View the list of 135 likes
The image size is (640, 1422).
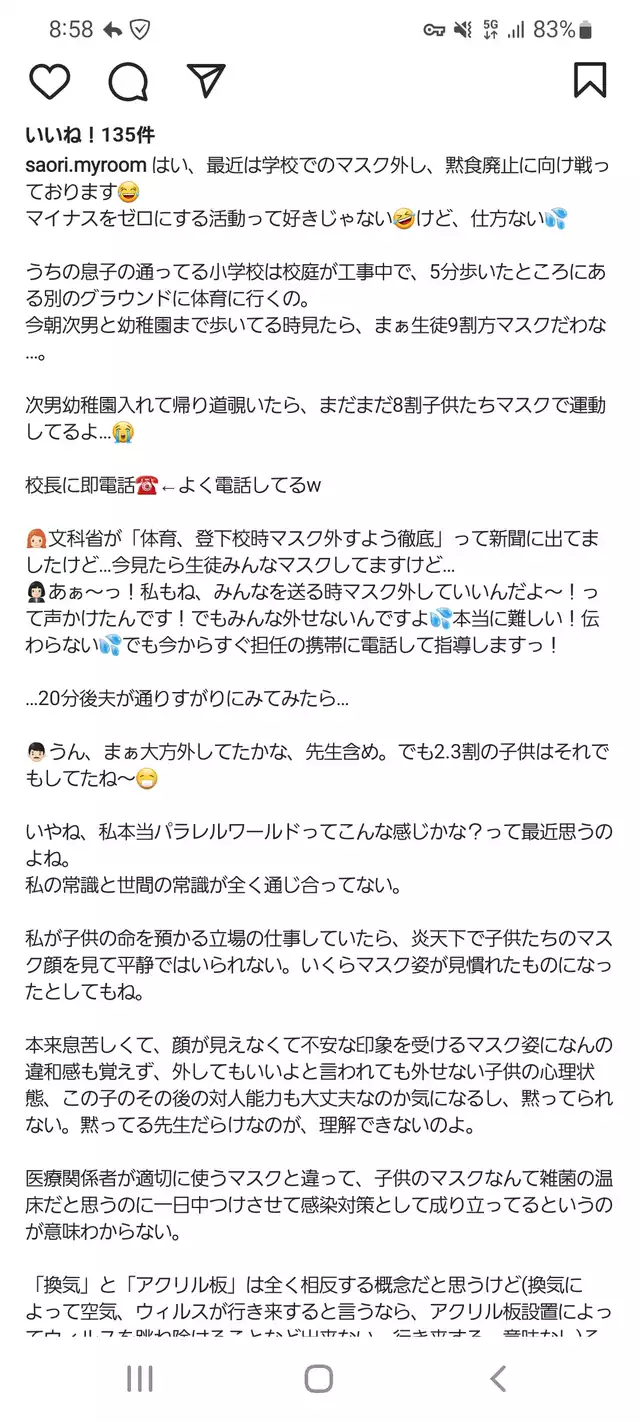point(90,136)
